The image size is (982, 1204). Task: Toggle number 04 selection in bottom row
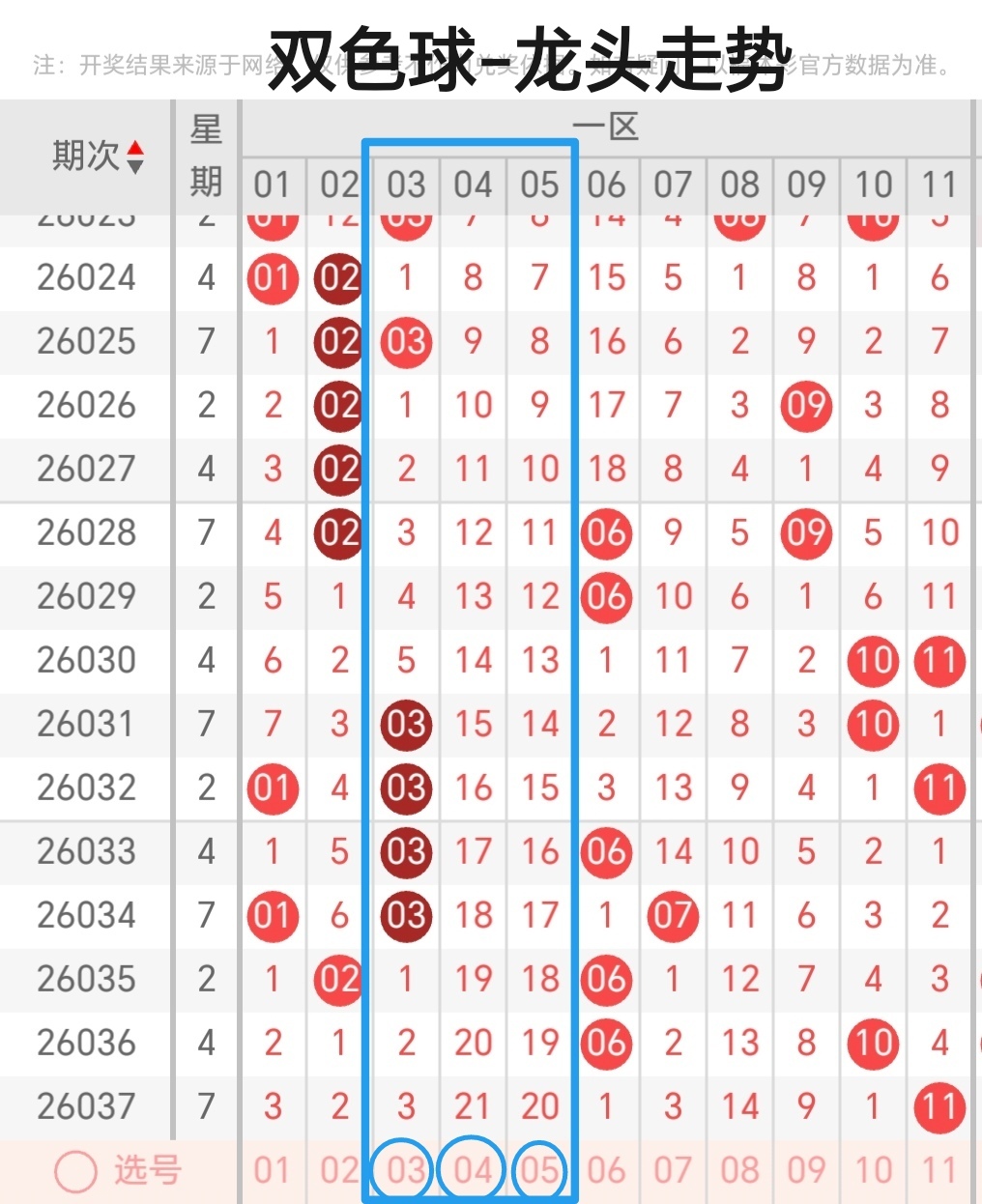[x=472, y=1169]
